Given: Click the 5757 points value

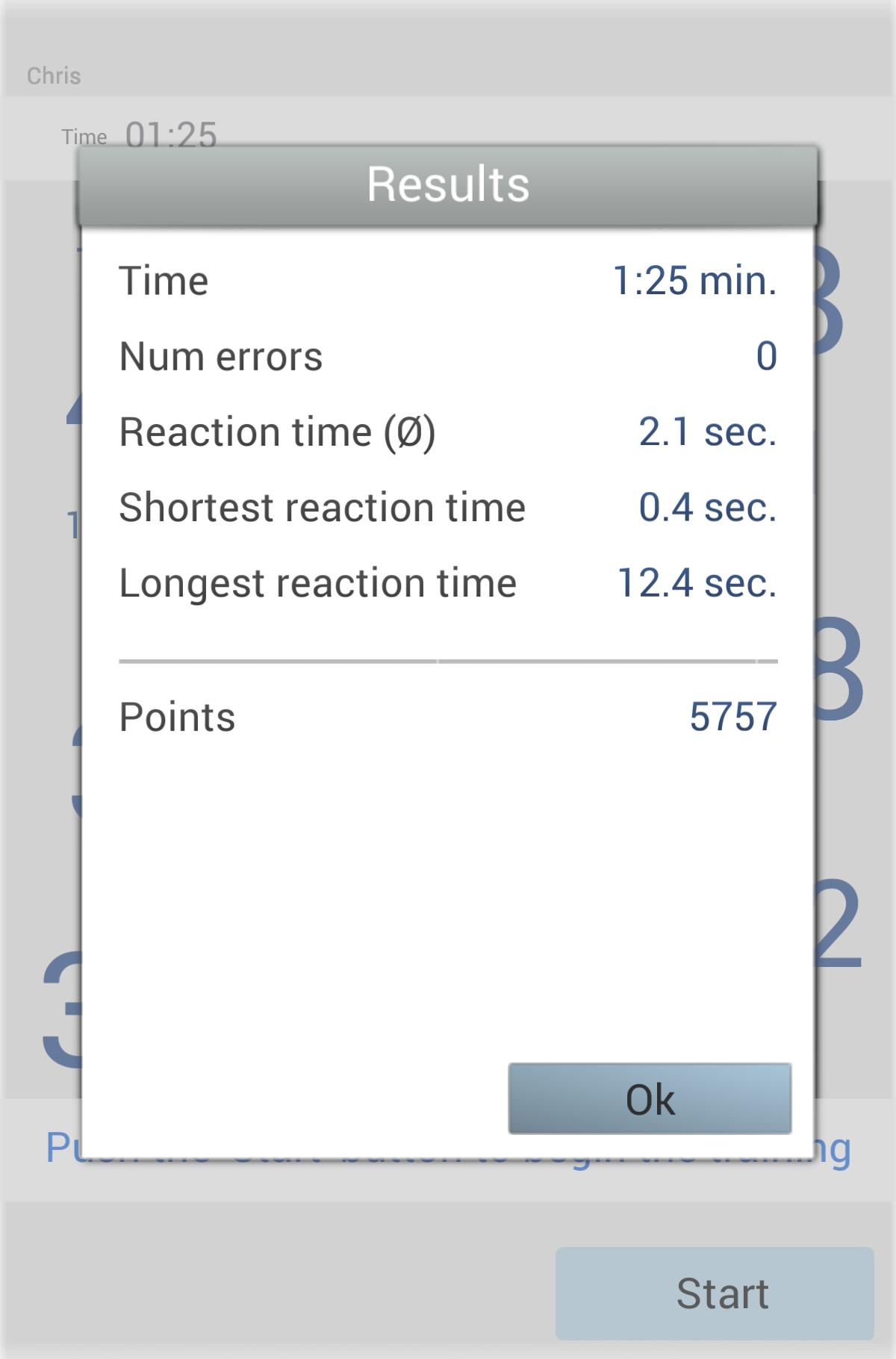Looking at the screenshot, I should pos(733,717).
